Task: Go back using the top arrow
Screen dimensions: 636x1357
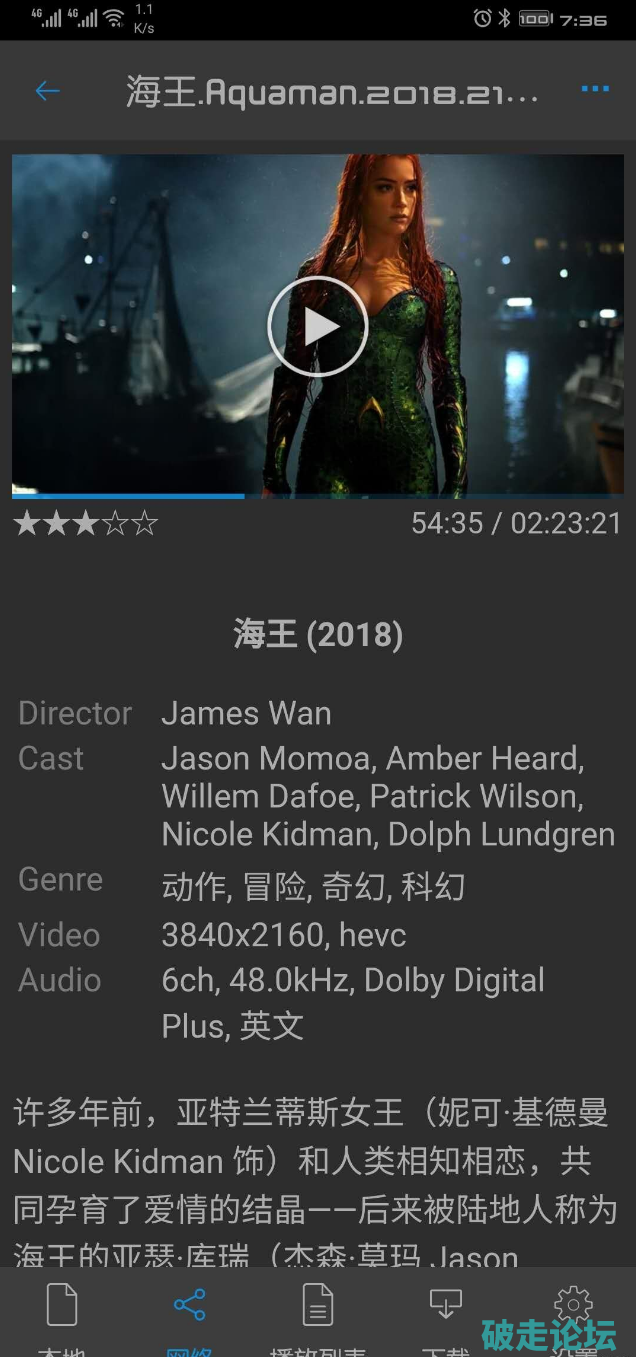Action: click(x=47, y=91)
